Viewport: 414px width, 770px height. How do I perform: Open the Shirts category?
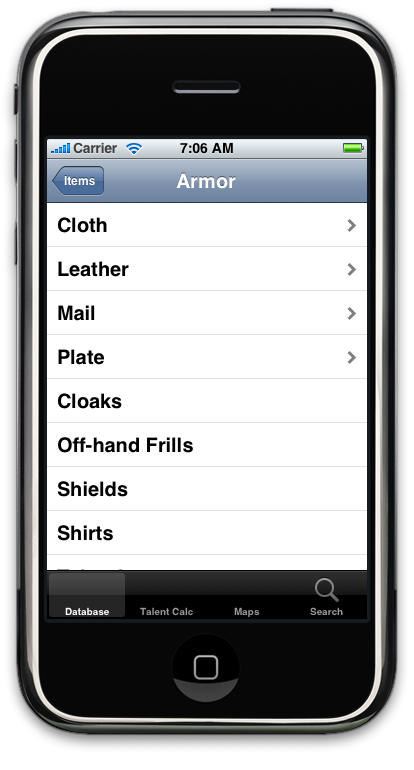[x=207, y=532]
